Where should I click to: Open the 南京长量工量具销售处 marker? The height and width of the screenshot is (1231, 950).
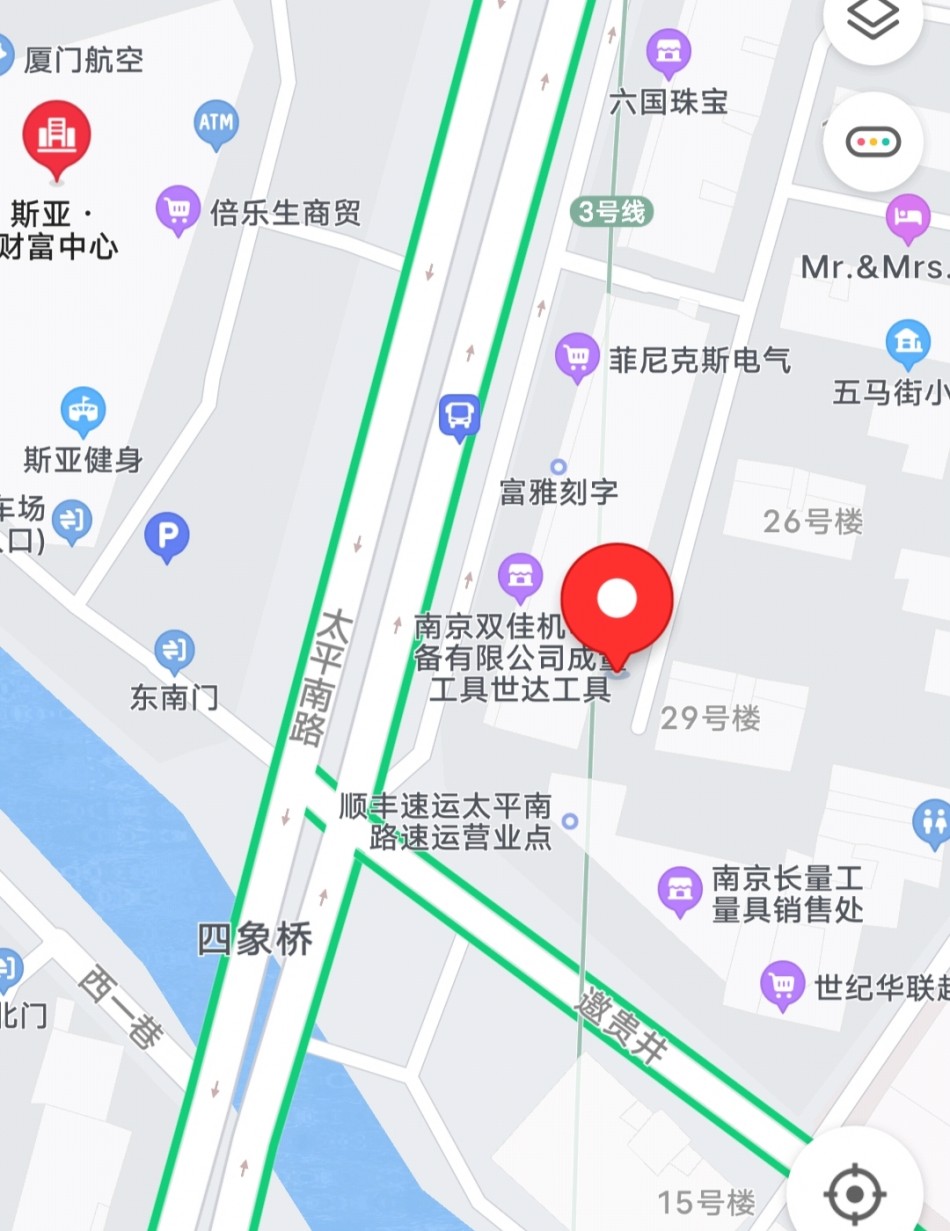[x=680, y=888]
